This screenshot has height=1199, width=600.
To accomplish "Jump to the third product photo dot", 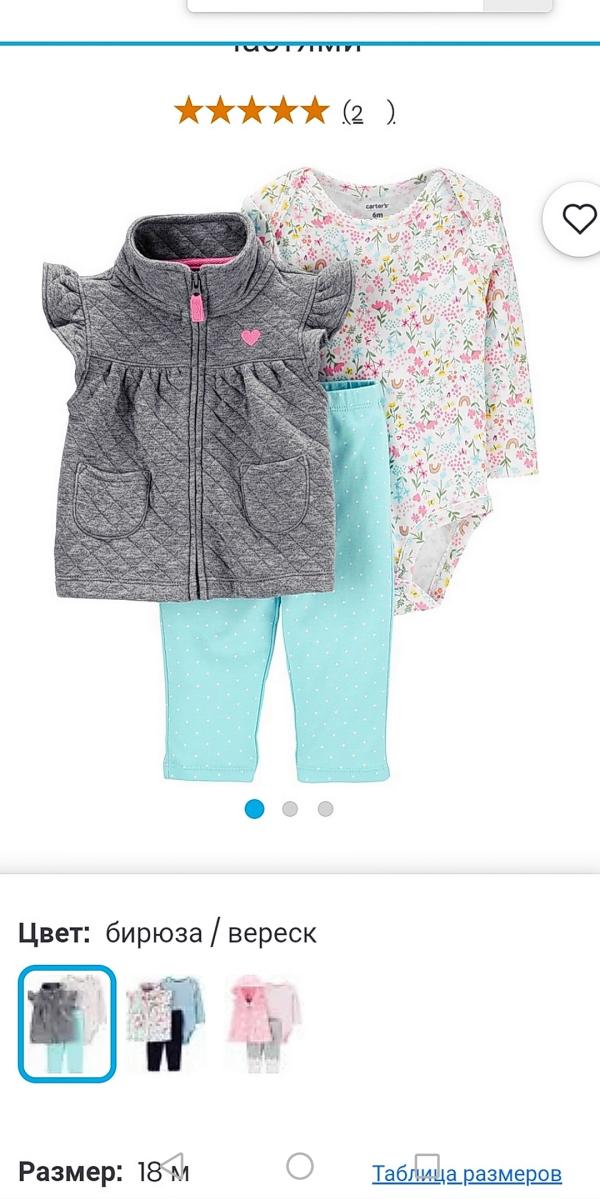I will point(326,808).
